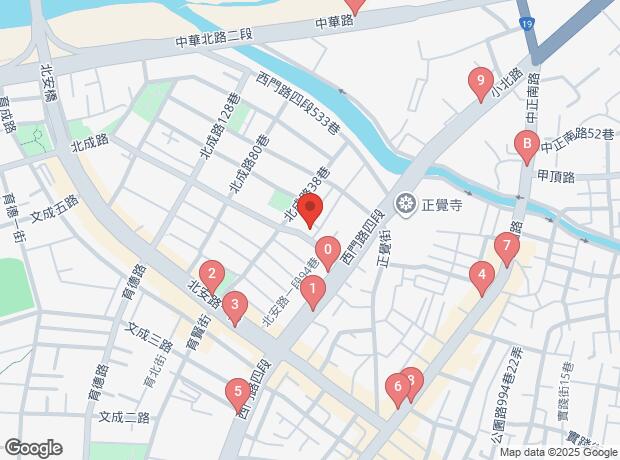Tap the marker numbered 7
Screen dimensions: 620x460
pyautogui.click(x=507, y=246)
